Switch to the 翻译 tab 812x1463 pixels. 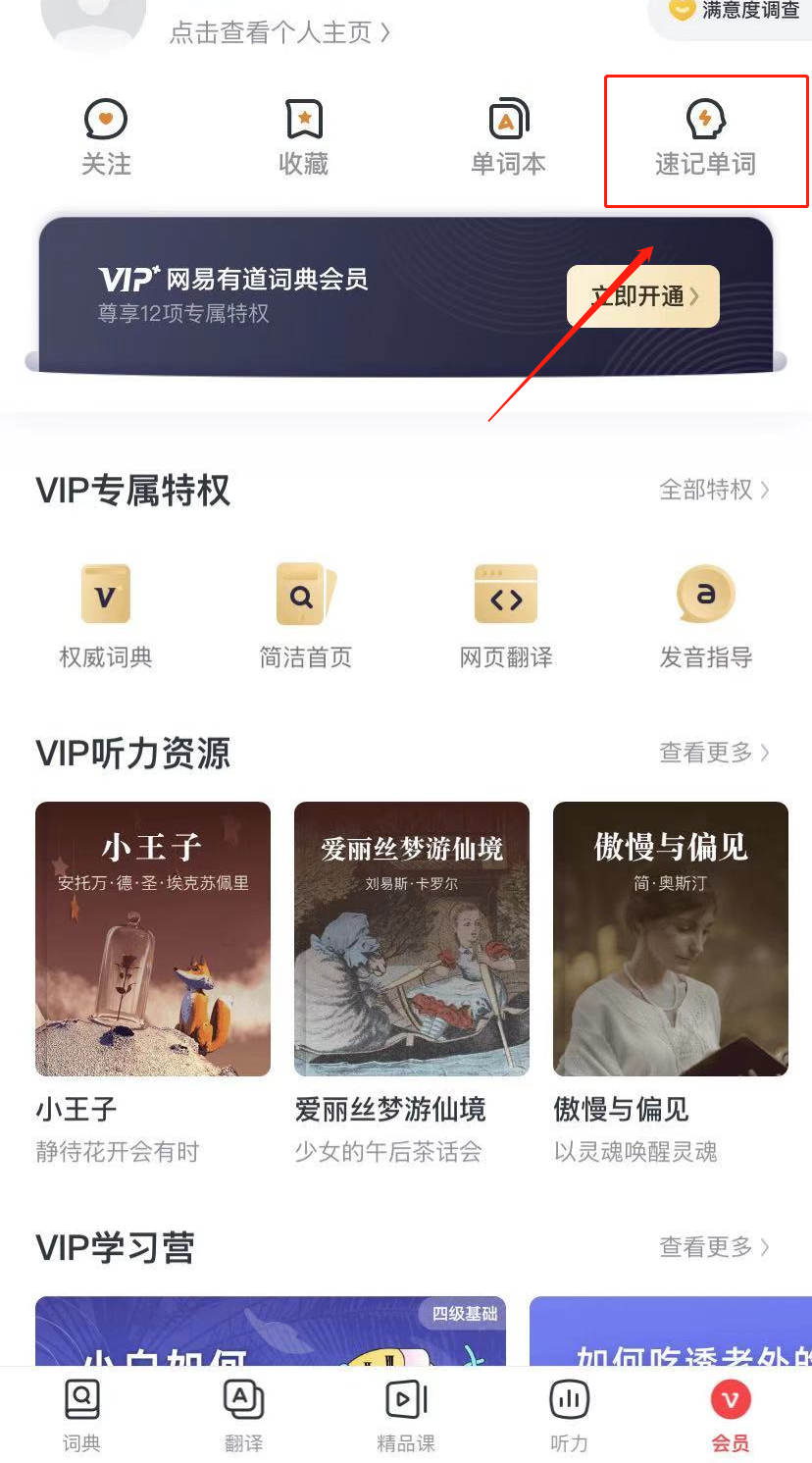click(243, 1414)
